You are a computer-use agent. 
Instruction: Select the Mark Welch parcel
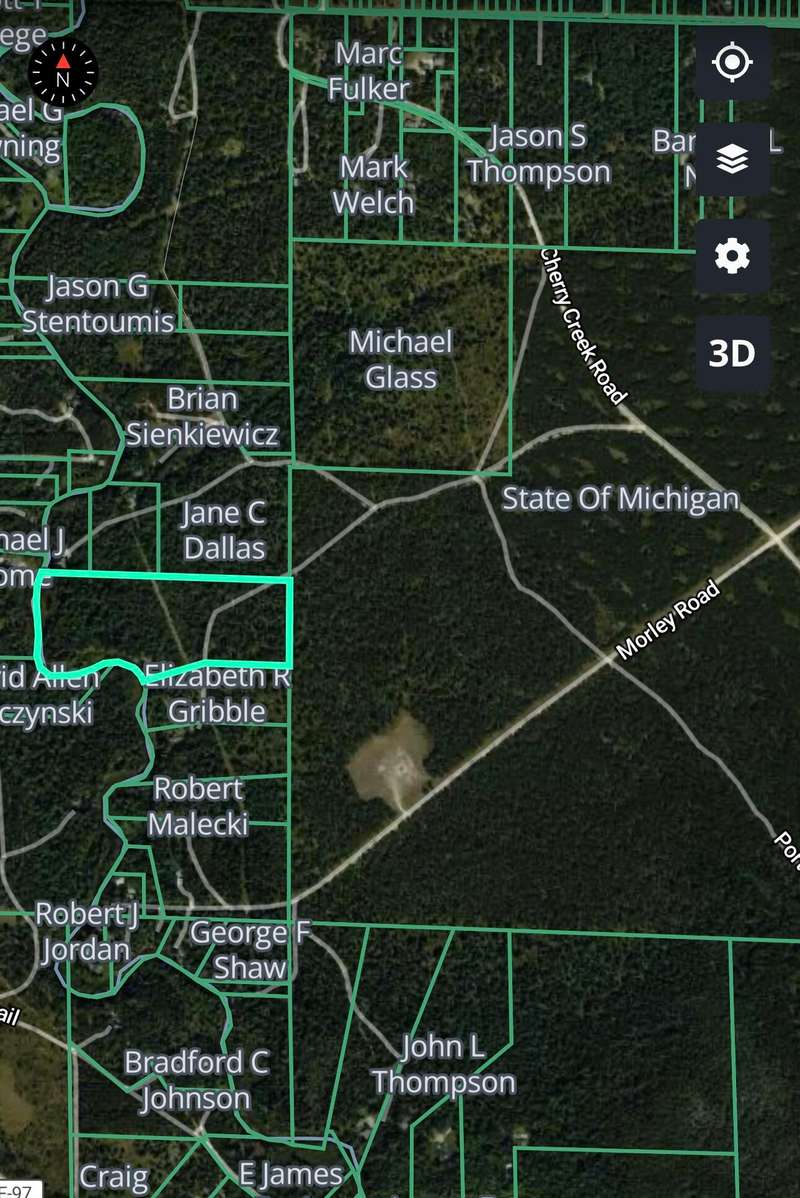coord(373,185)
